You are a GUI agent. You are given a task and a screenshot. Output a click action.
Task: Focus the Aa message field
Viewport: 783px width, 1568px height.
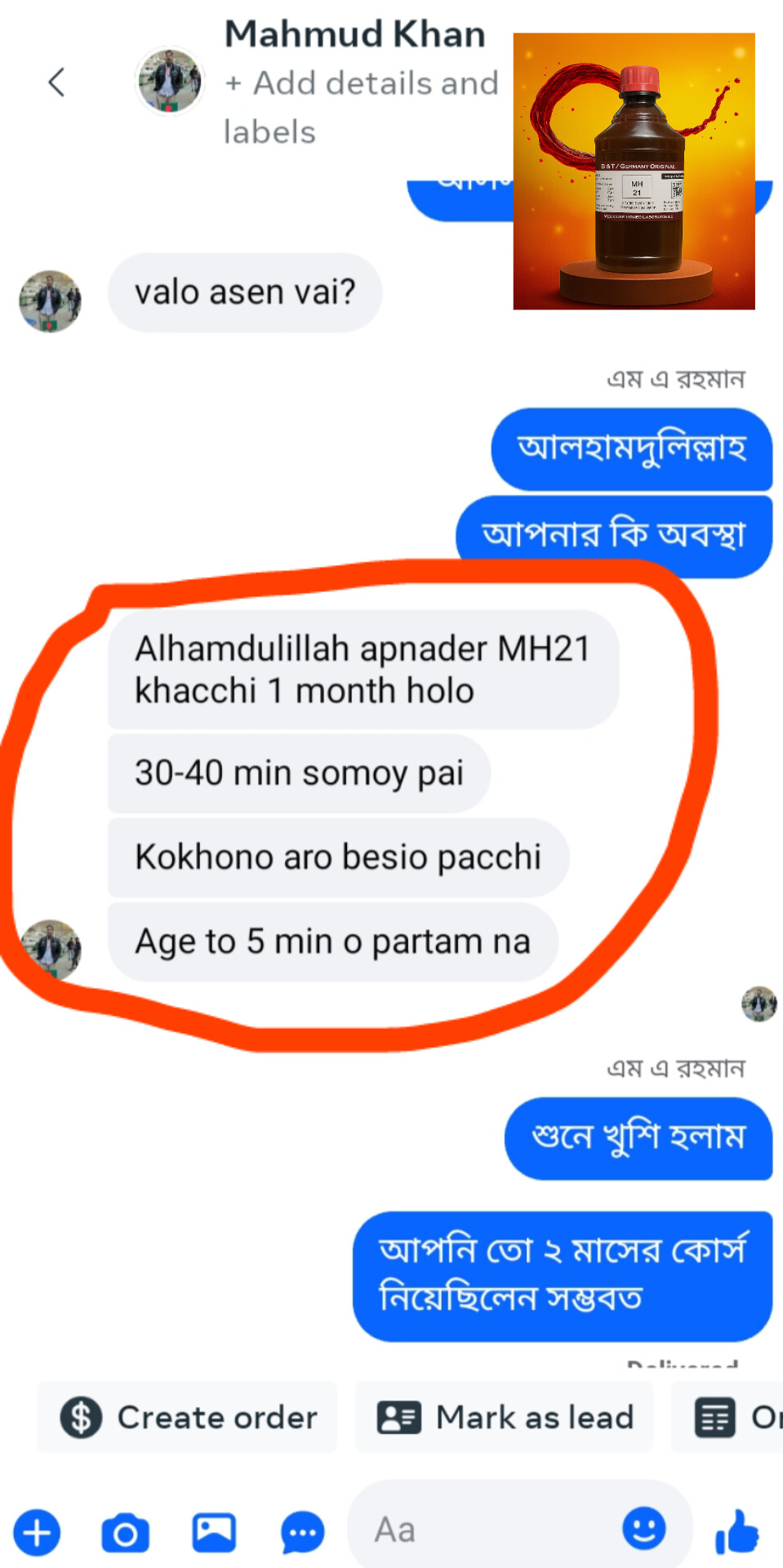tap(482, 1530)
